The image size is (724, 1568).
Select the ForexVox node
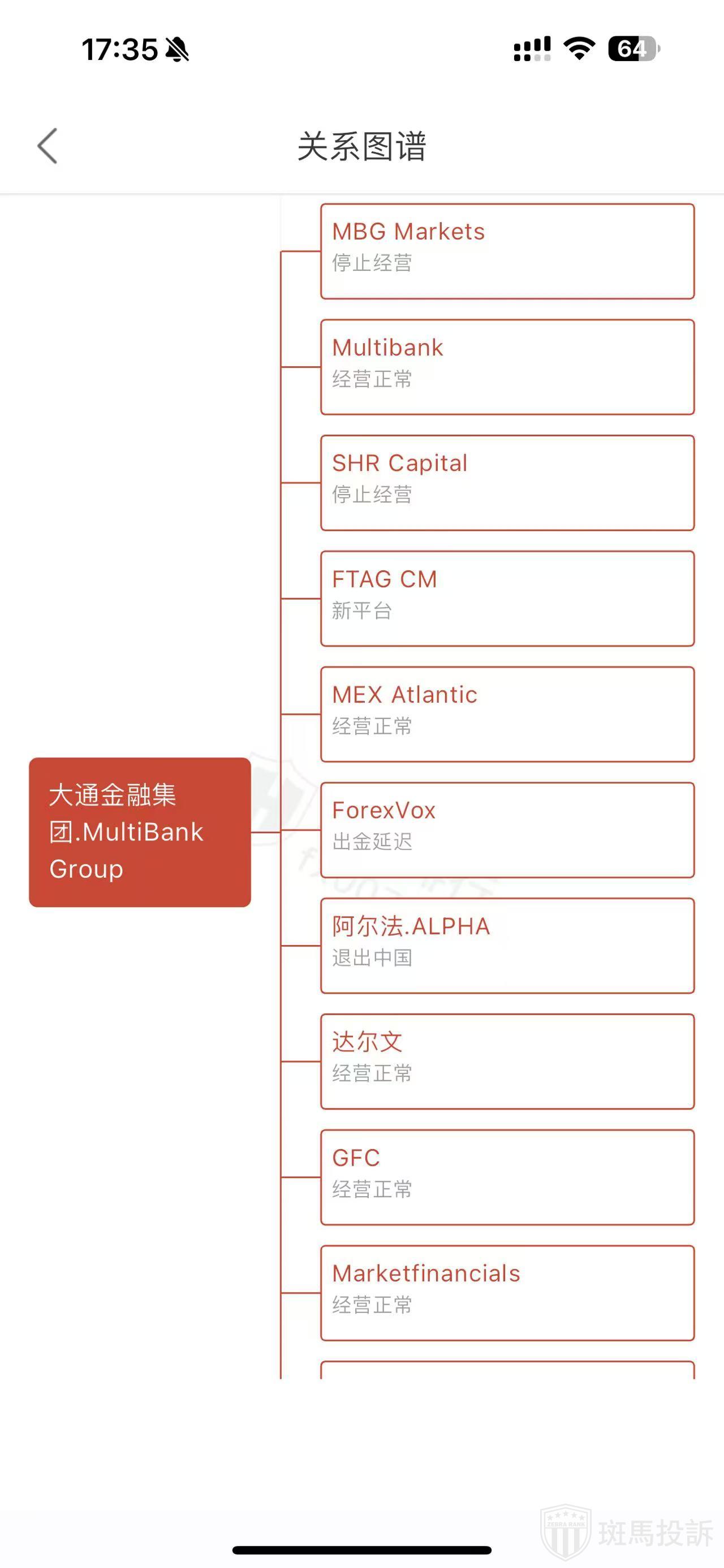coord(507,829)
